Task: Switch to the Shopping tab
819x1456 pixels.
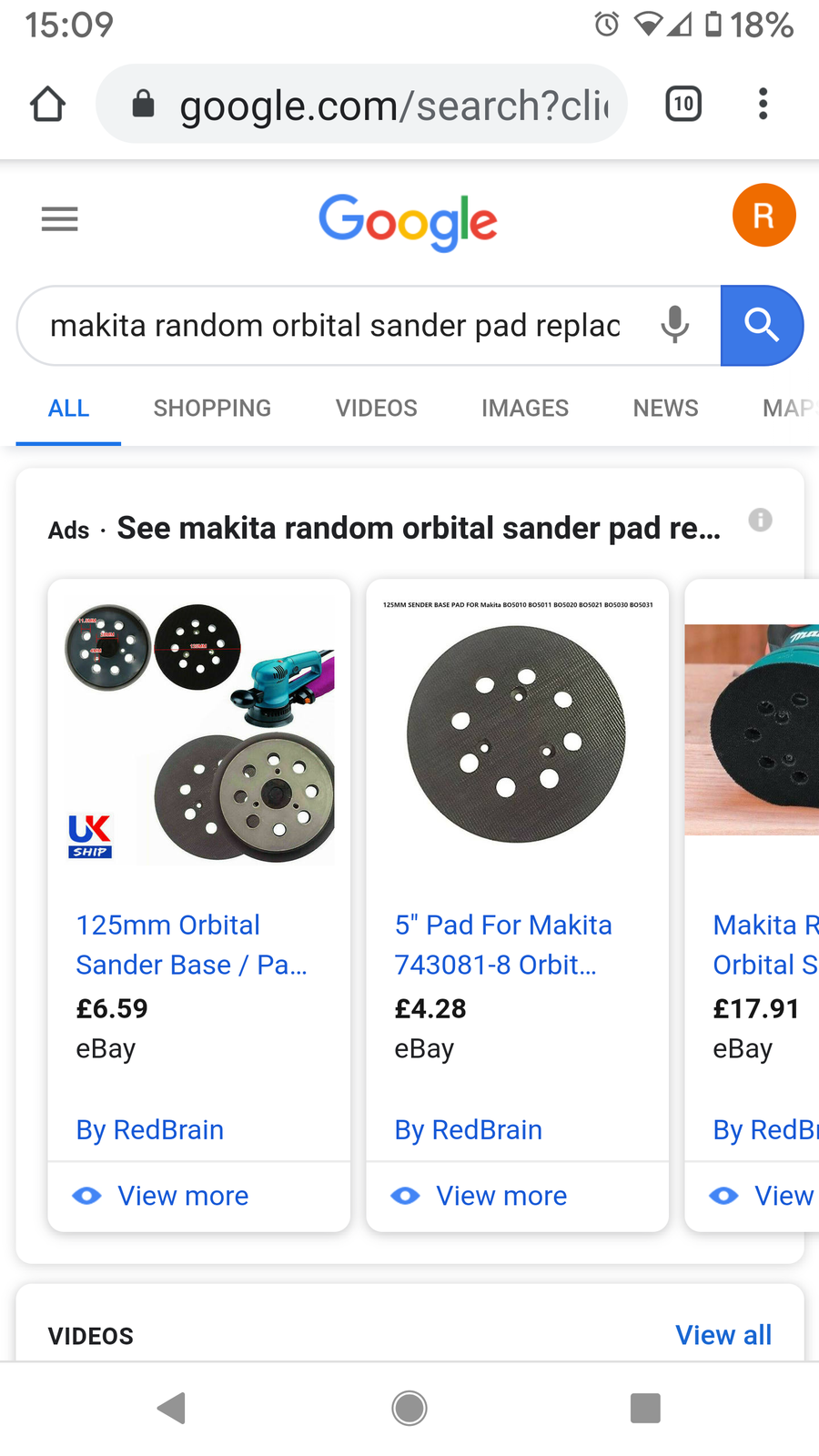Action: point(212,409)
